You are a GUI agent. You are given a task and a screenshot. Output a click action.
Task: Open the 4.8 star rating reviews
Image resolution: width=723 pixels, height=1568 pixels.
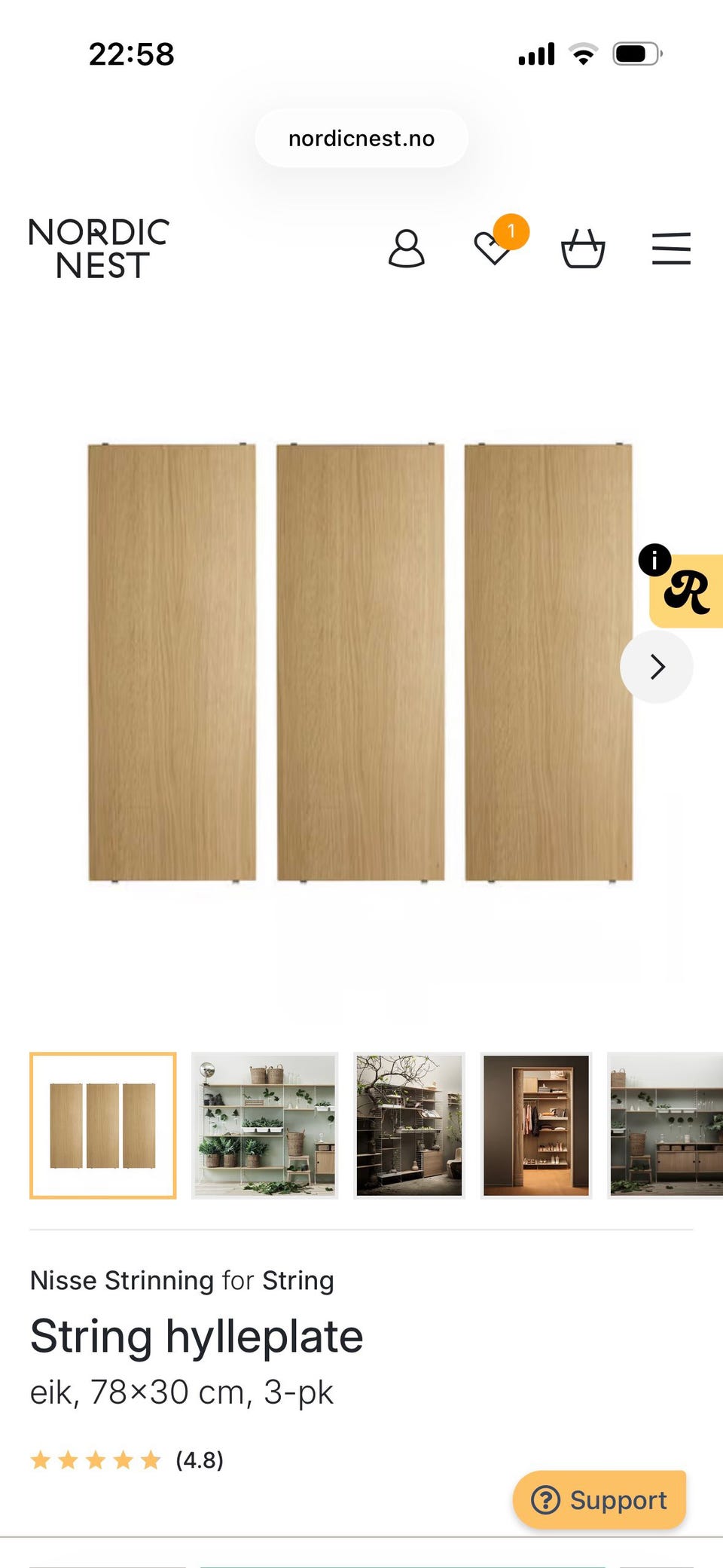pos(127,1460)
